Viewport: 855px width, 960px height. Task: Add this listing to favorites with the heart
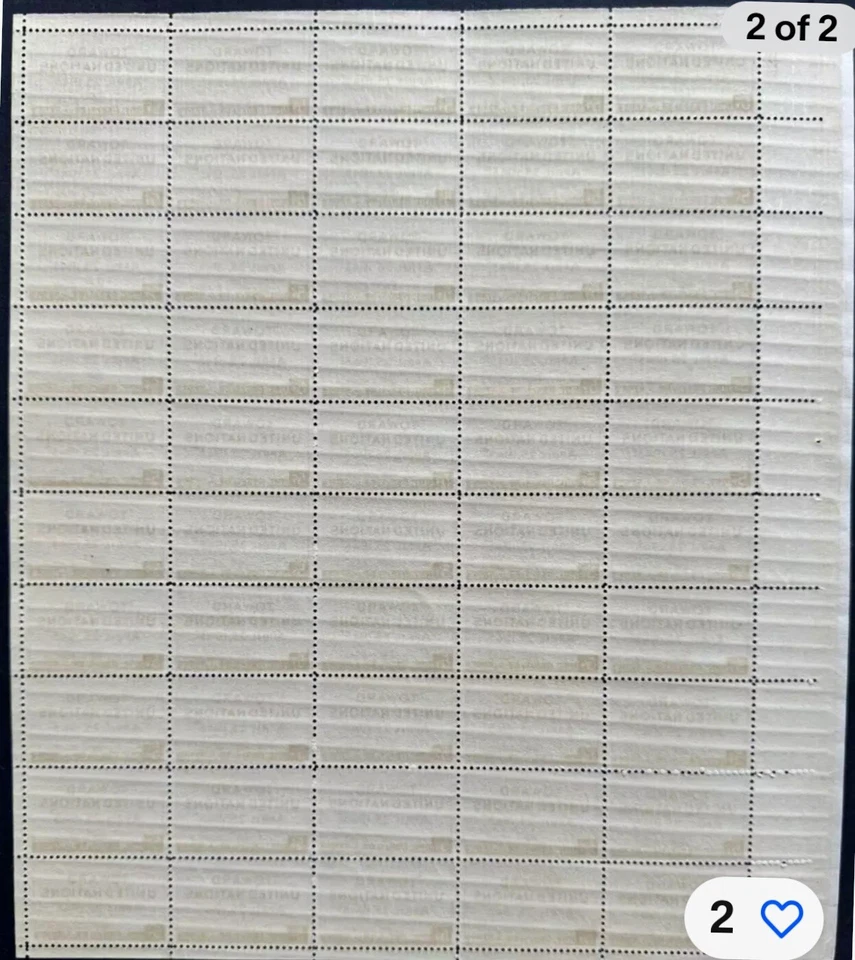coord(782,917)
